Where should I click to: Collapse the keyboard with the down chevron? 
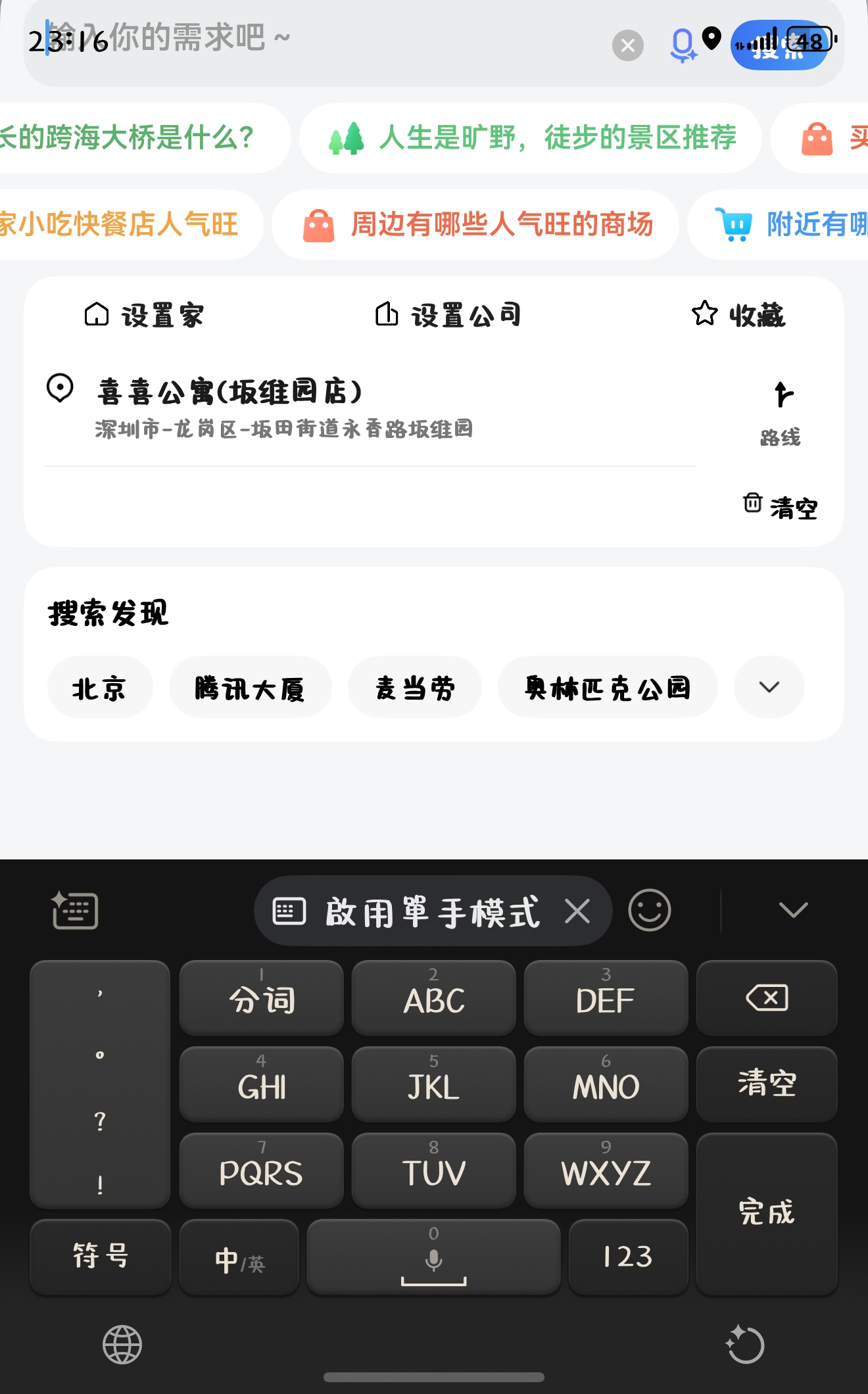pyautogui.click(x=793, y=911)
